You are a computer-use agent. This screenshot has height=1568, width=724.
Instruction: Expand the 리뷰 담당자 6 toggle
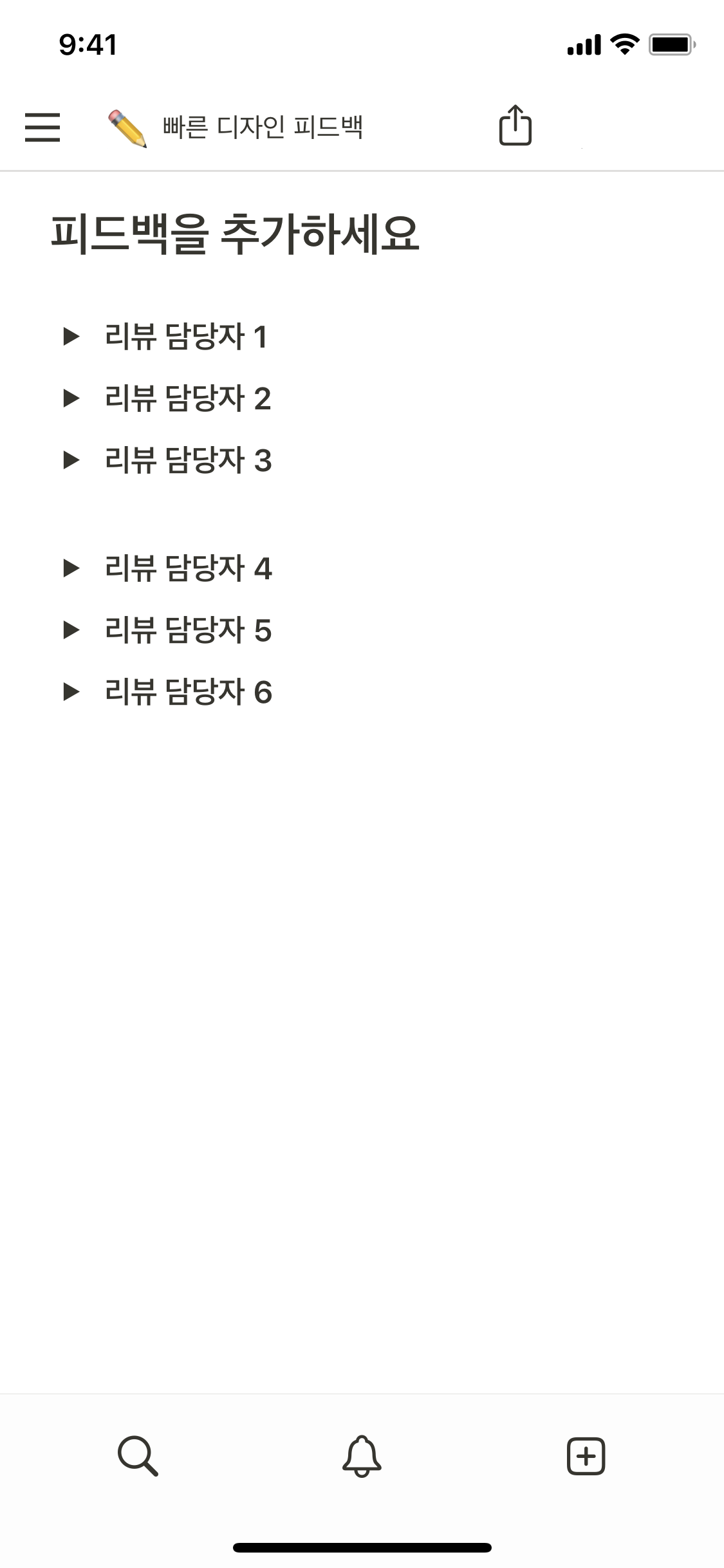(71, 691)
